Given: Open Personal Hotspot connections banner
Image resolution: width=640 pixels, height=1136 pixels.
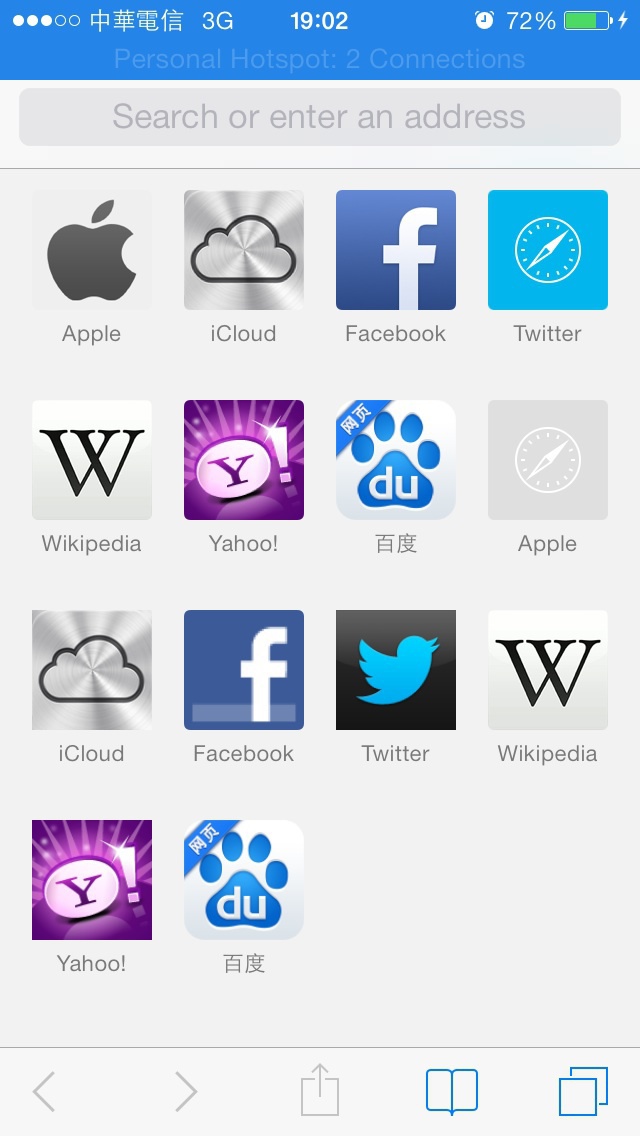Looking at the screenshot, I should (320, 59).
